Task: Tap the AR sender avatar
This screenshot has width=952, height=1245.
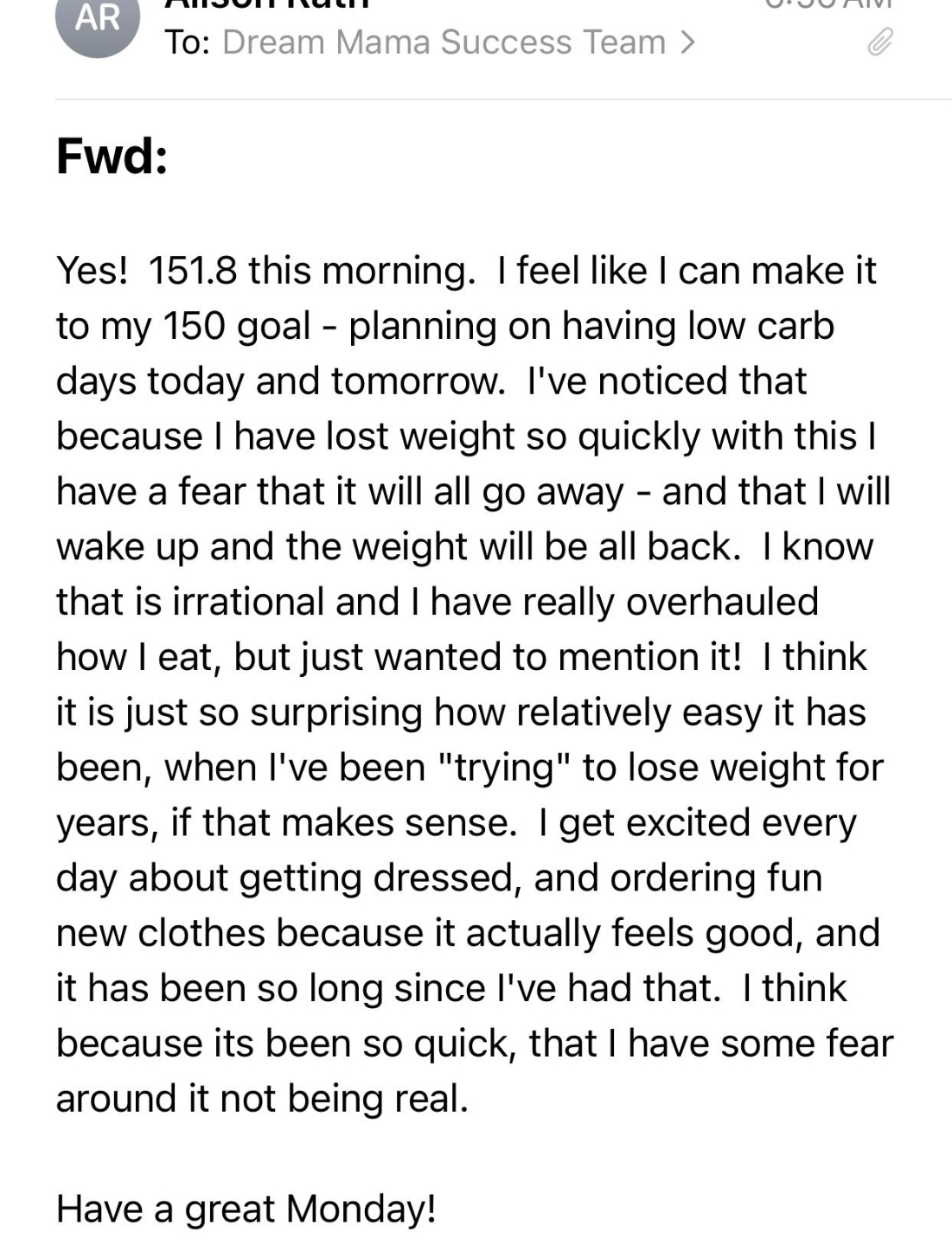Action: coord(97,22)
